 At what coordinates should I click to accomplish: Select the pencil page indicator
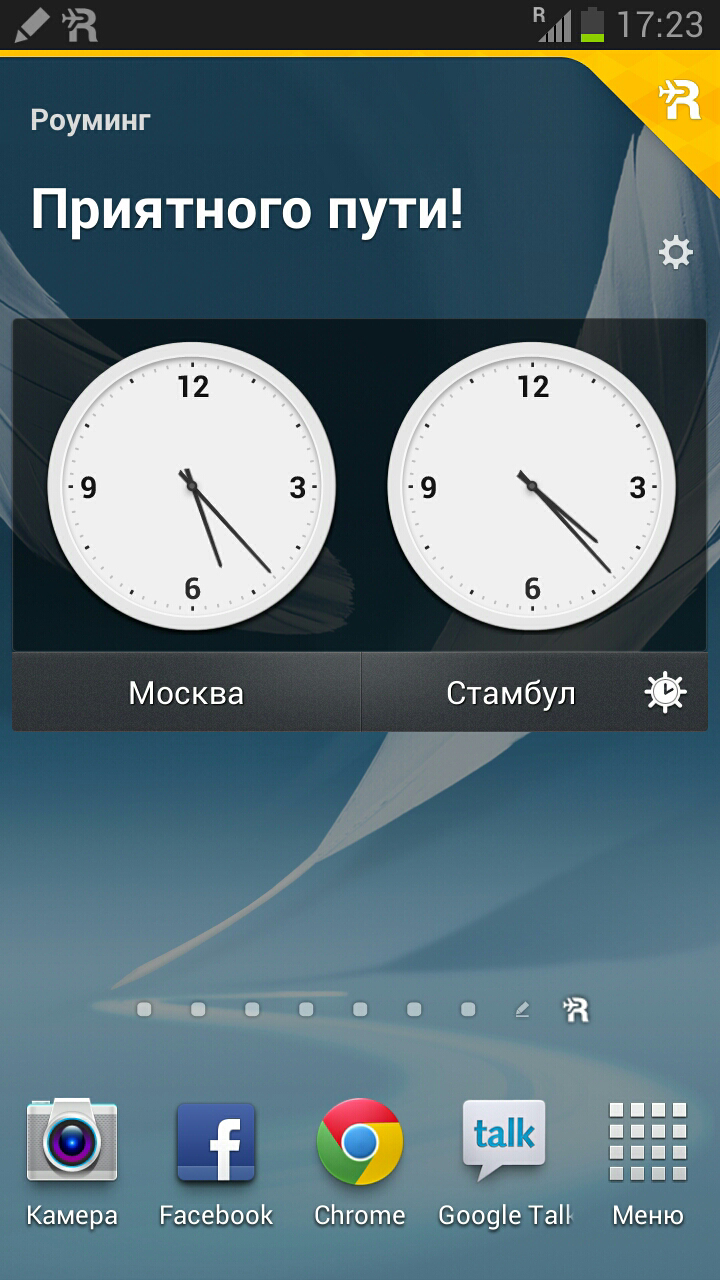pos(521,1010)
